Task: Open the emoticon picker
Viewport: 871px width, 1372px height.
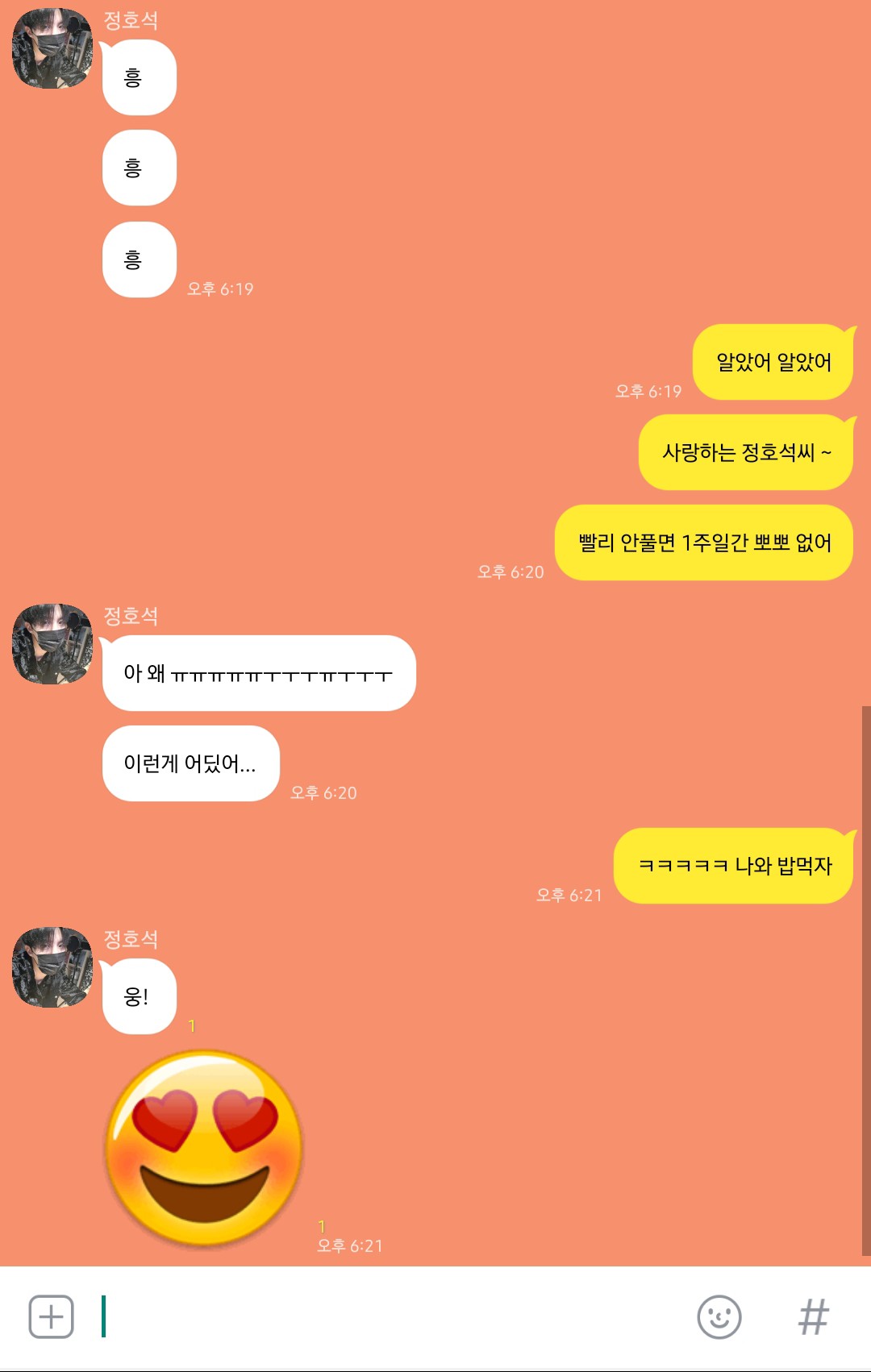Action: pos(719,1317)
